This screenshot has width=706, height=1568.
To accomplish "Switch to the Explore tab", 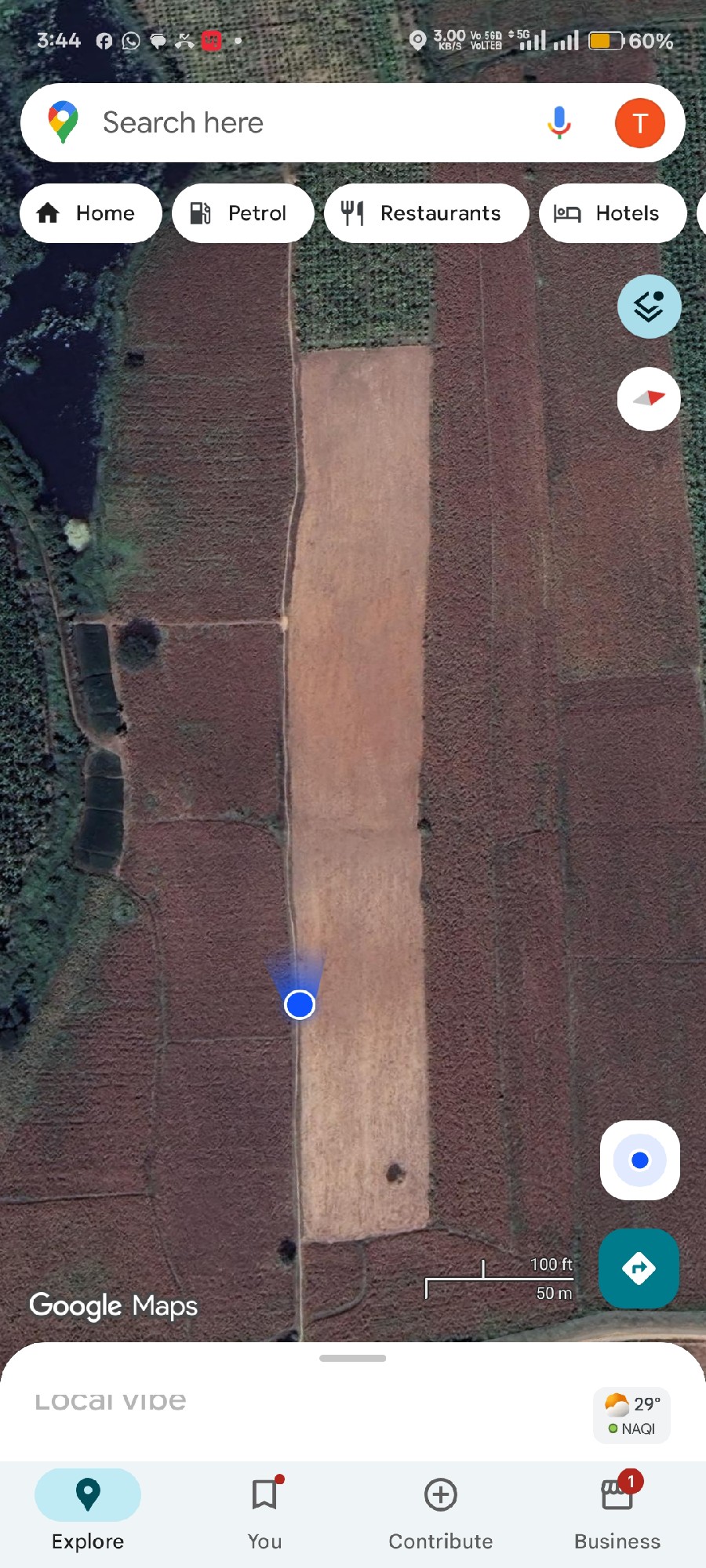I will coord(88,1511).
